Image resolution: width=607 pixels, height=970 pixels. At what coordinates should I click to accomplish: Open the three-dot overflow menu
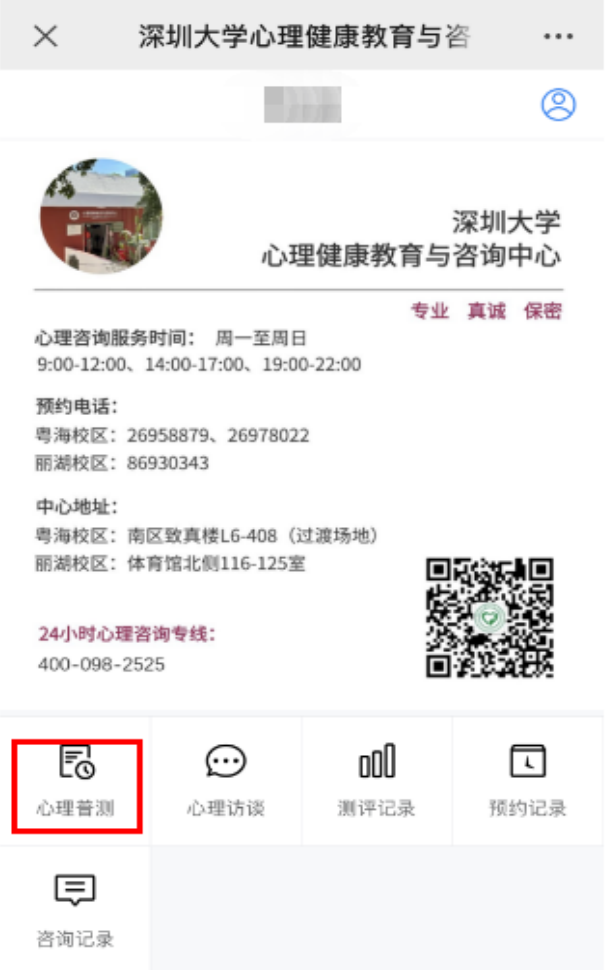tap(558, 37)
